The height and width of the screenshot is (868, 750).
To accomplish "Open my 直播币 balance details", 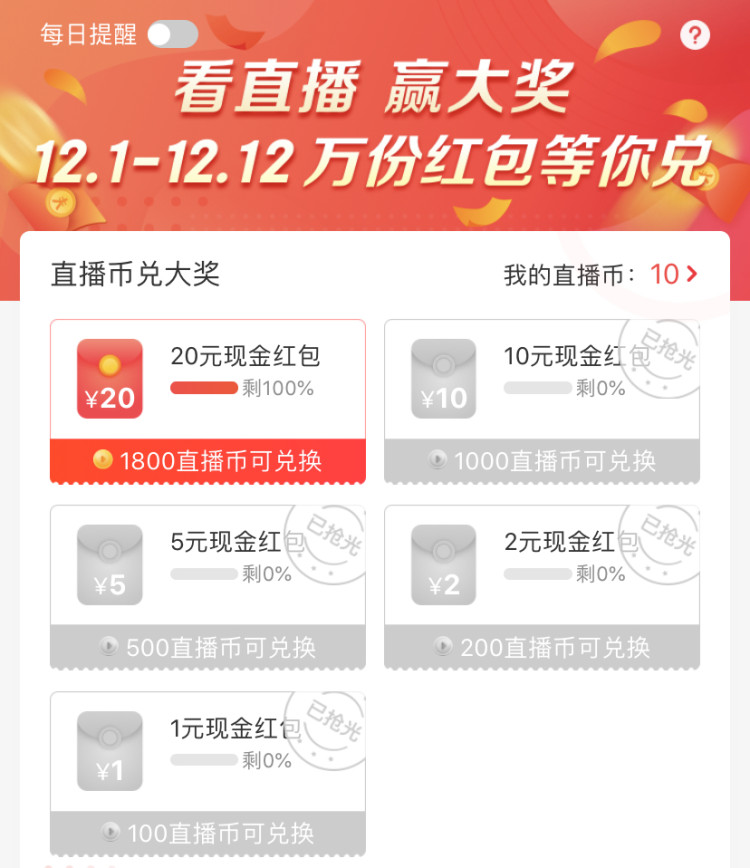I will click(673, 274).
